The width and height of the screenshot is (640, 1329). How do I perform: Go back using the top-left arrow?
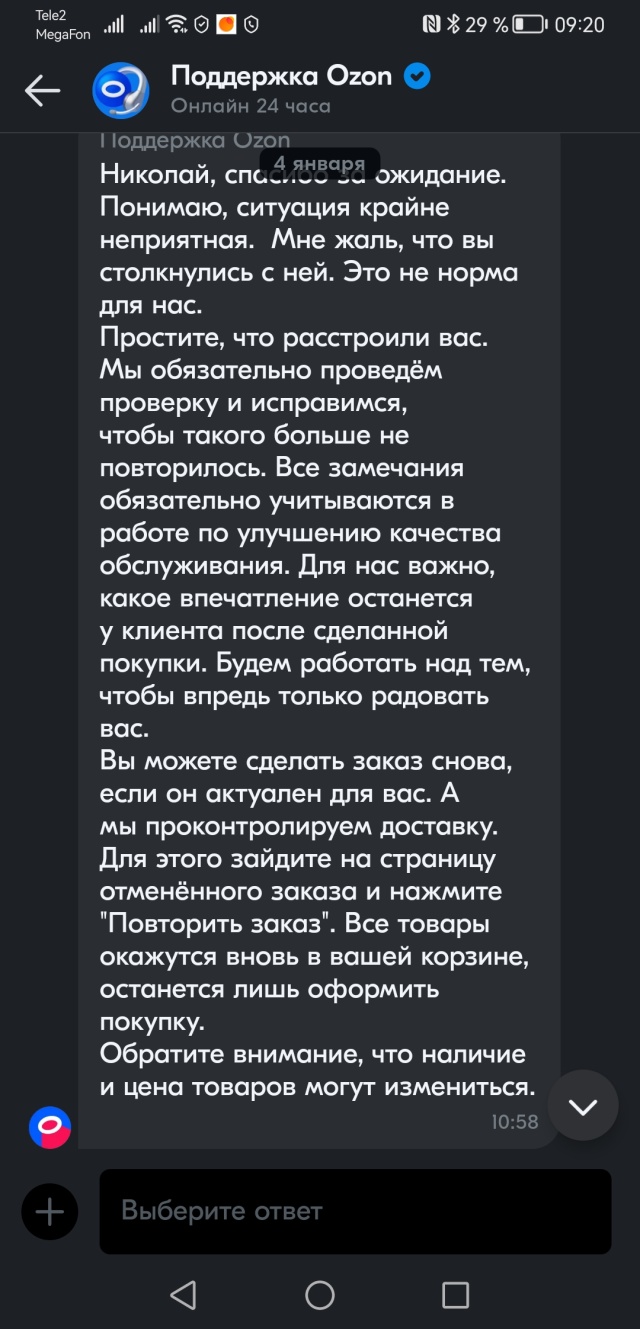pos(43,91)
